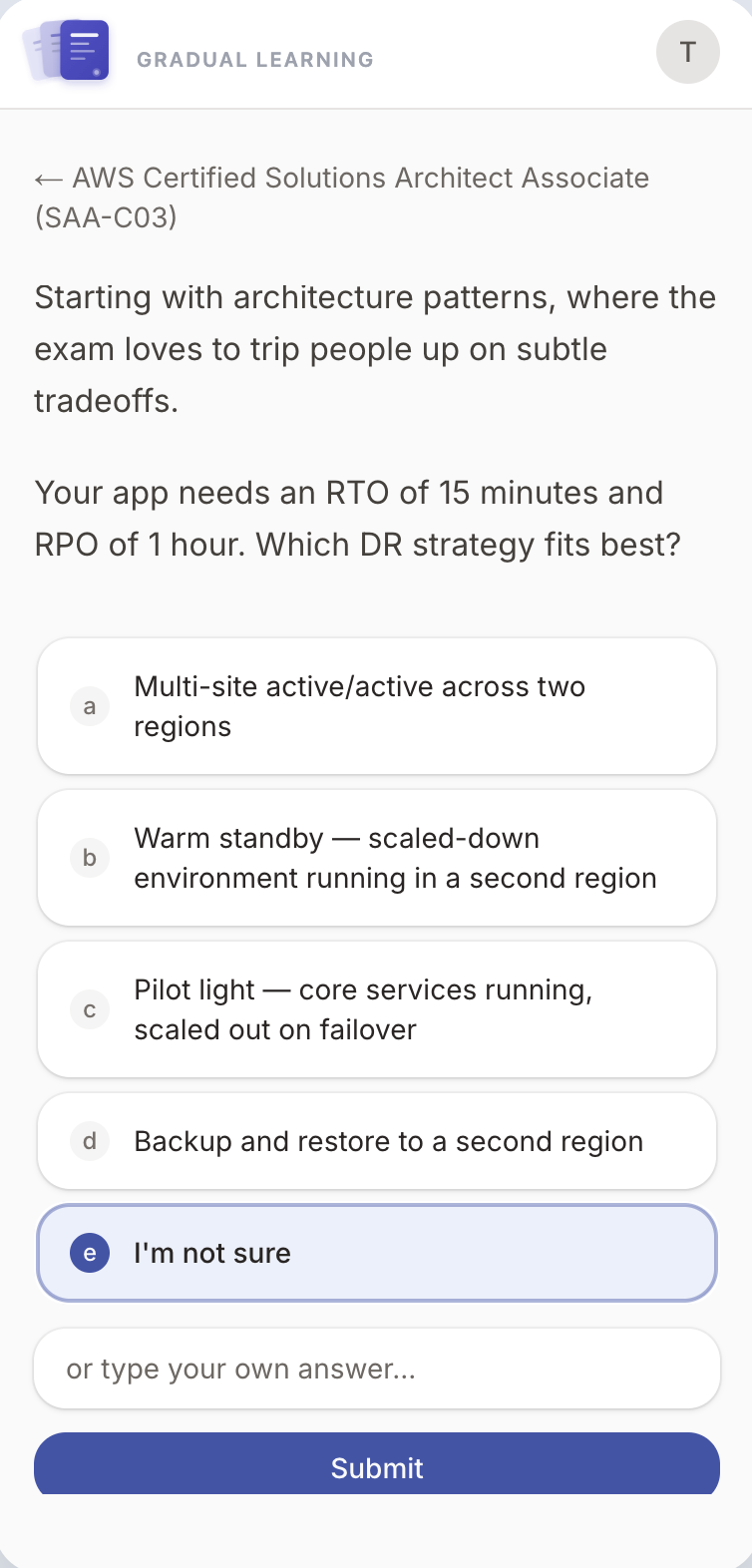Click the circular "b" badge
The width and height of the screenshot is (752, 1568).
(90, 858)
